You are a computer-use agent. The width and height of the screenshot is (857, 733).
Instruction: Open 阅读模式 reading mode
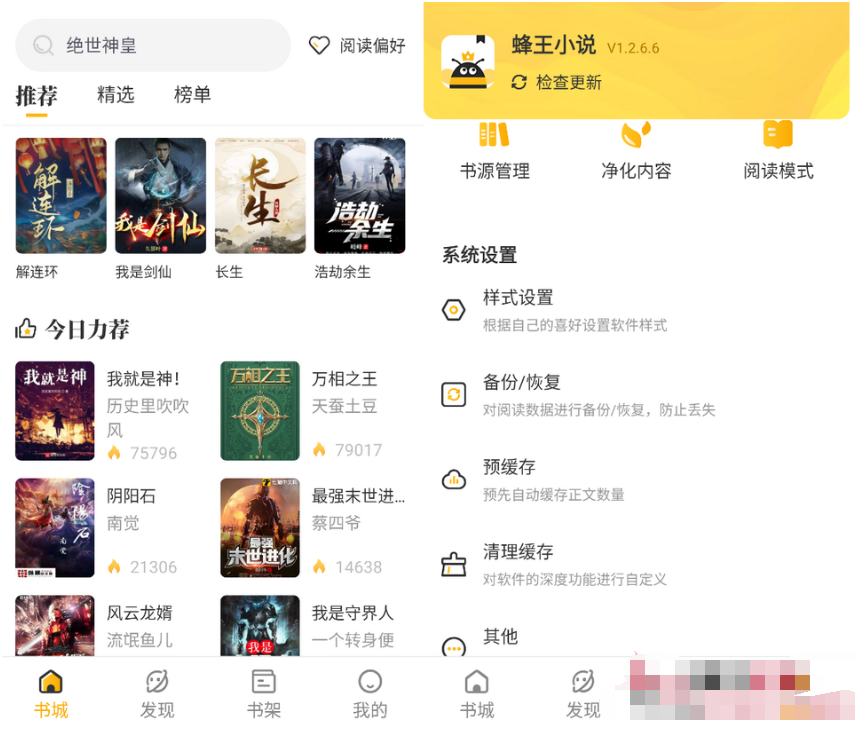[x=778, y=150]
